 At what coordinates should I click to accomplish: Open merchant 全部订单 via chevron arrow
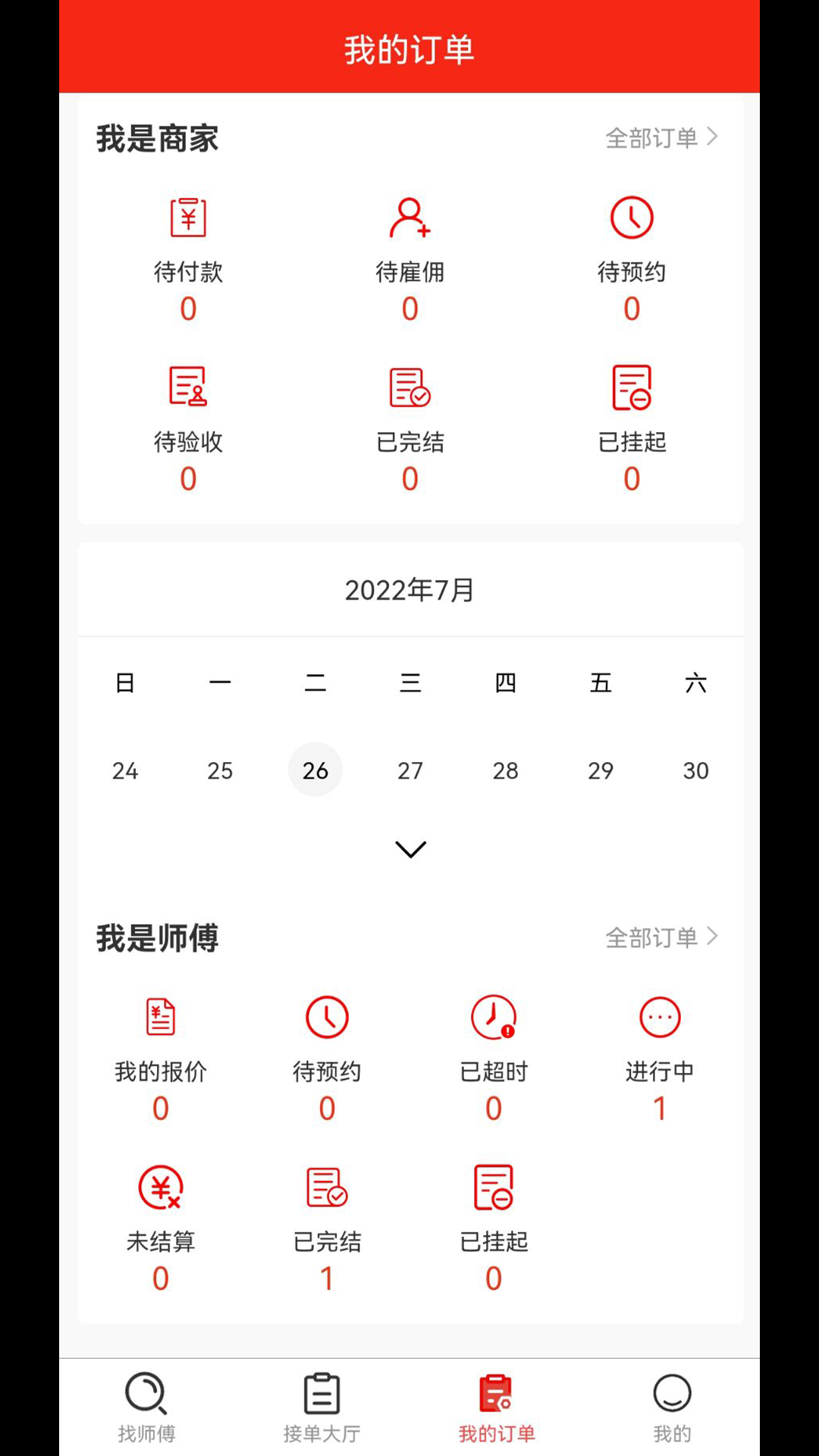[x=713, y=136]
